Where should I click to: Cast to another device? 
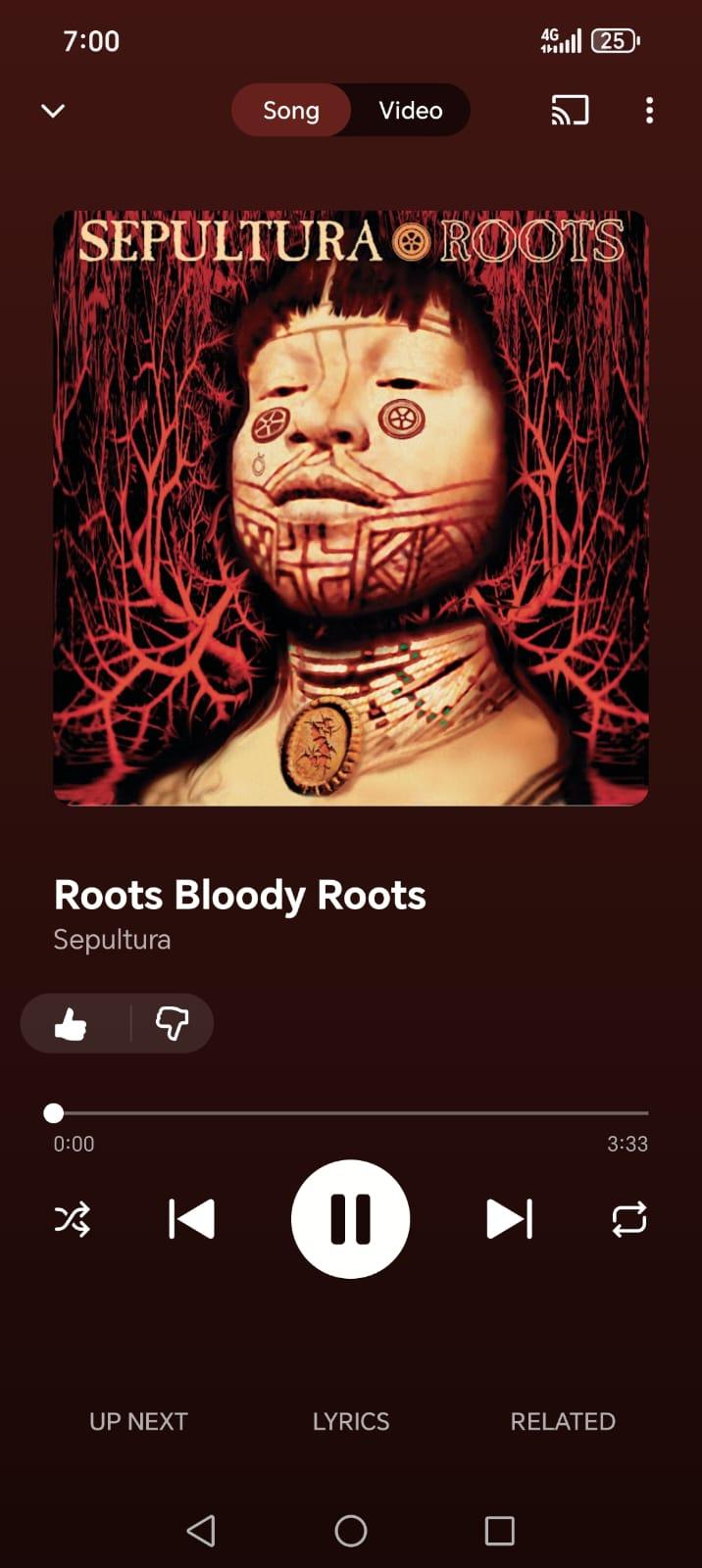570,110
